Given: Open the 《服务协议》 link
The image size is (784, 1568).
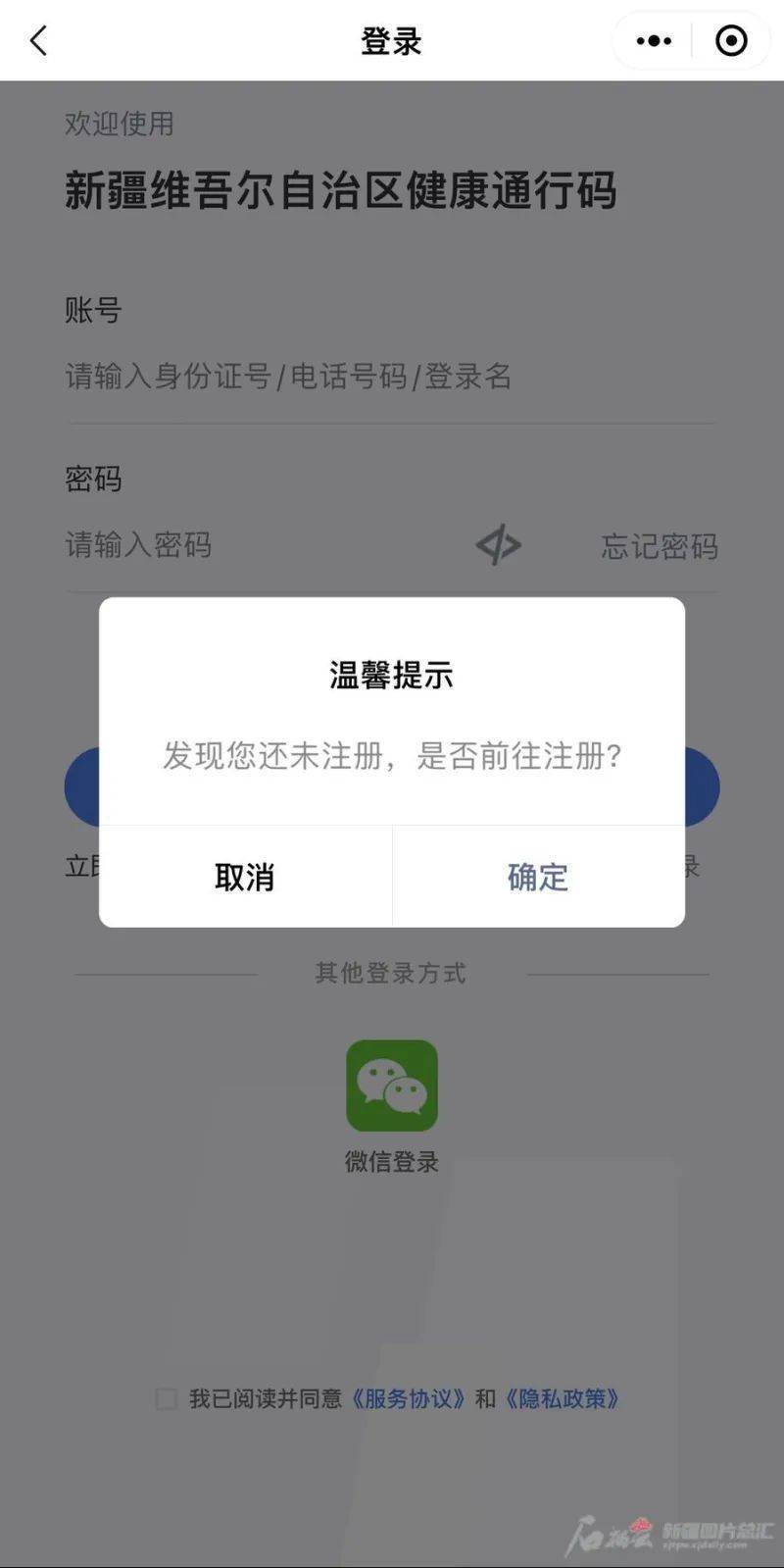Looking at the screenshot, I should (x=409, y=1398).
